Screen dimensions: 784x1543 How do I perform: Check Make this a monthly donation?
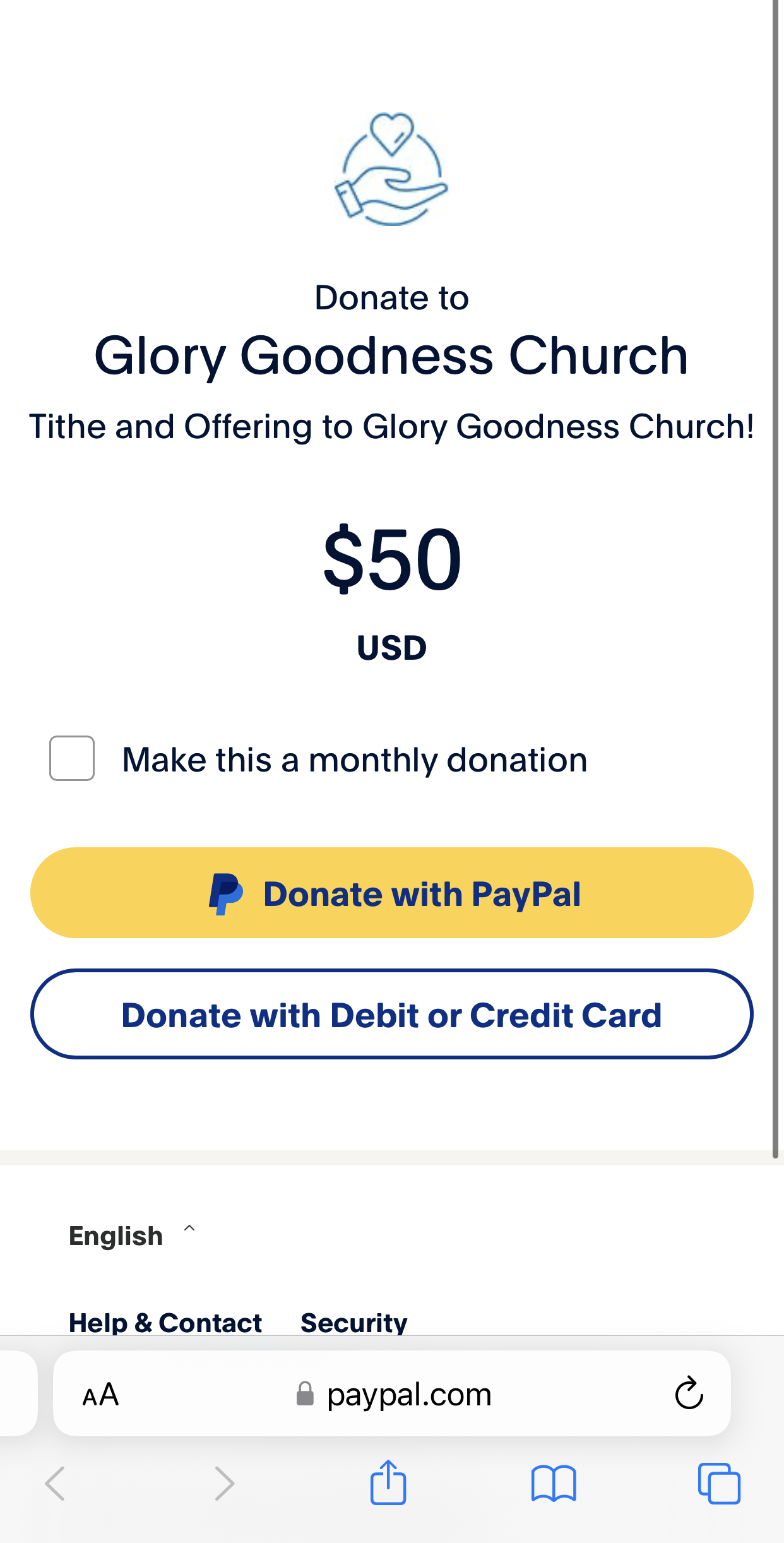pos(71,759)
